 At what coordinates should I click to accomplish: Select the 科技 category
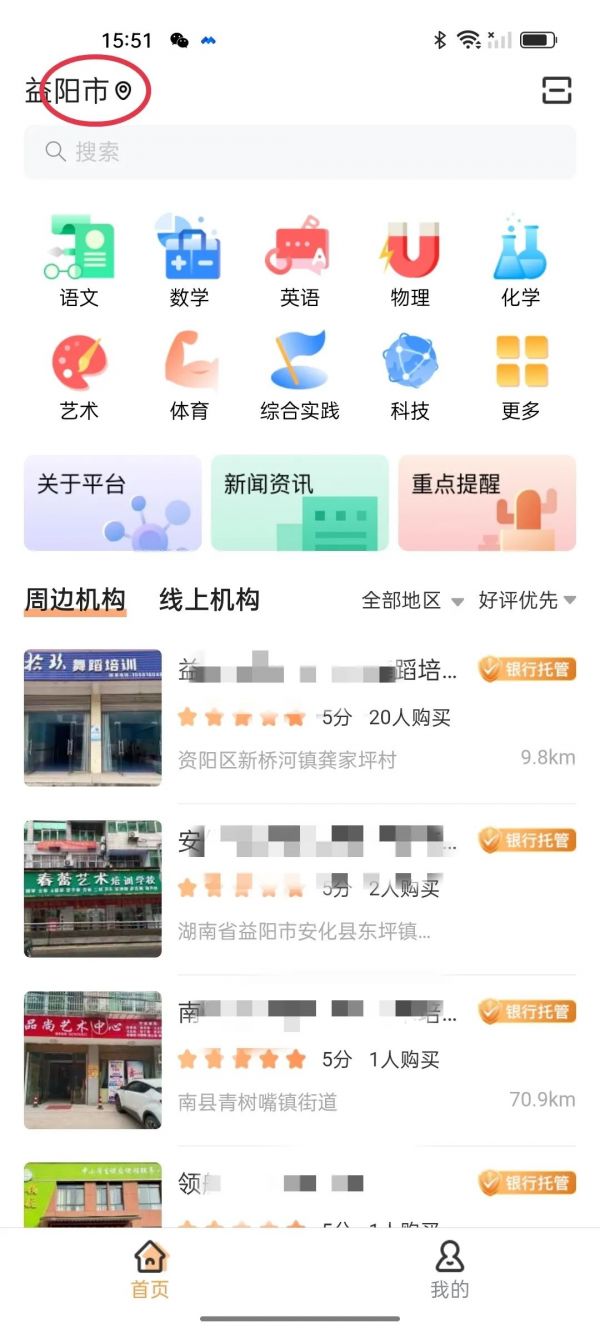click(x=410, y=375)
